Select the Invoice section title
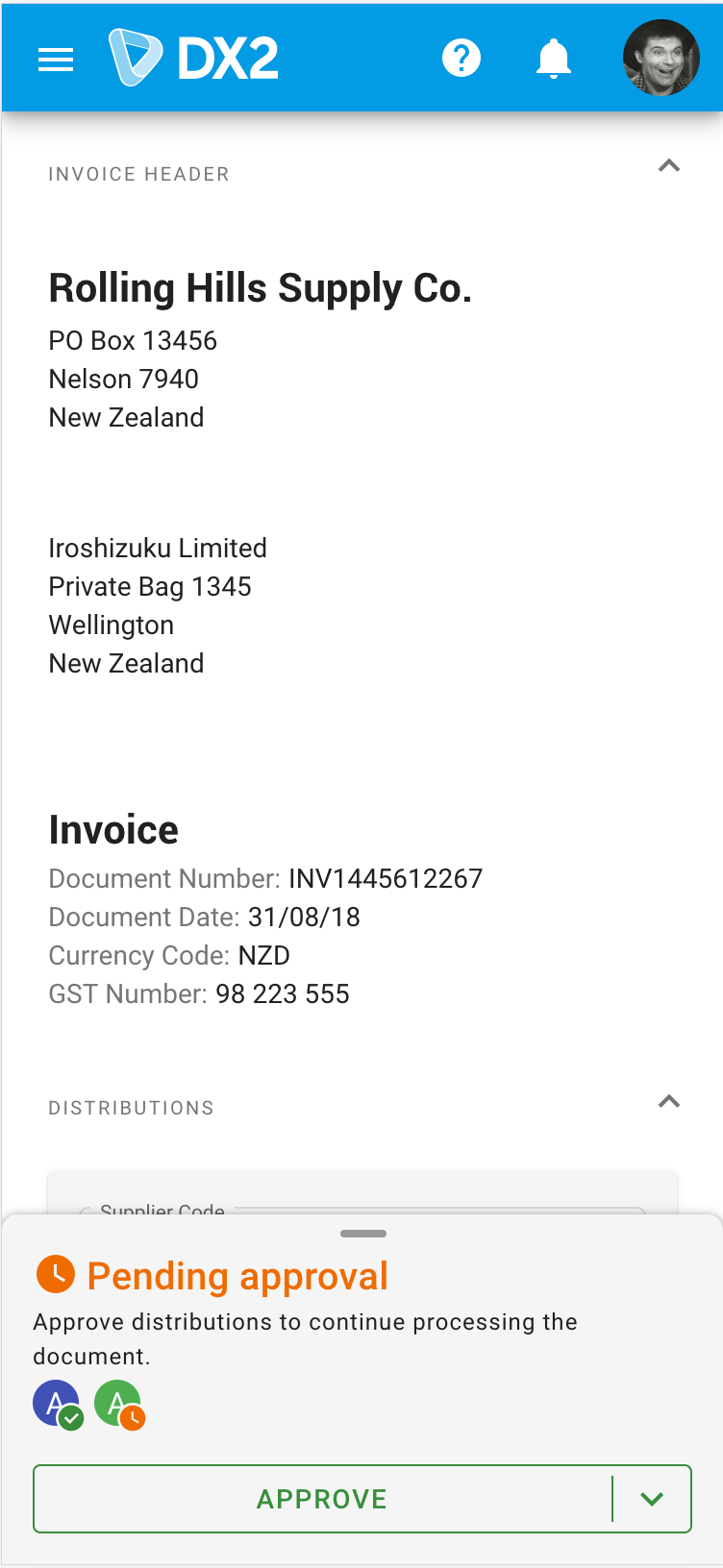723x1568 pixels. coord(113,829)
